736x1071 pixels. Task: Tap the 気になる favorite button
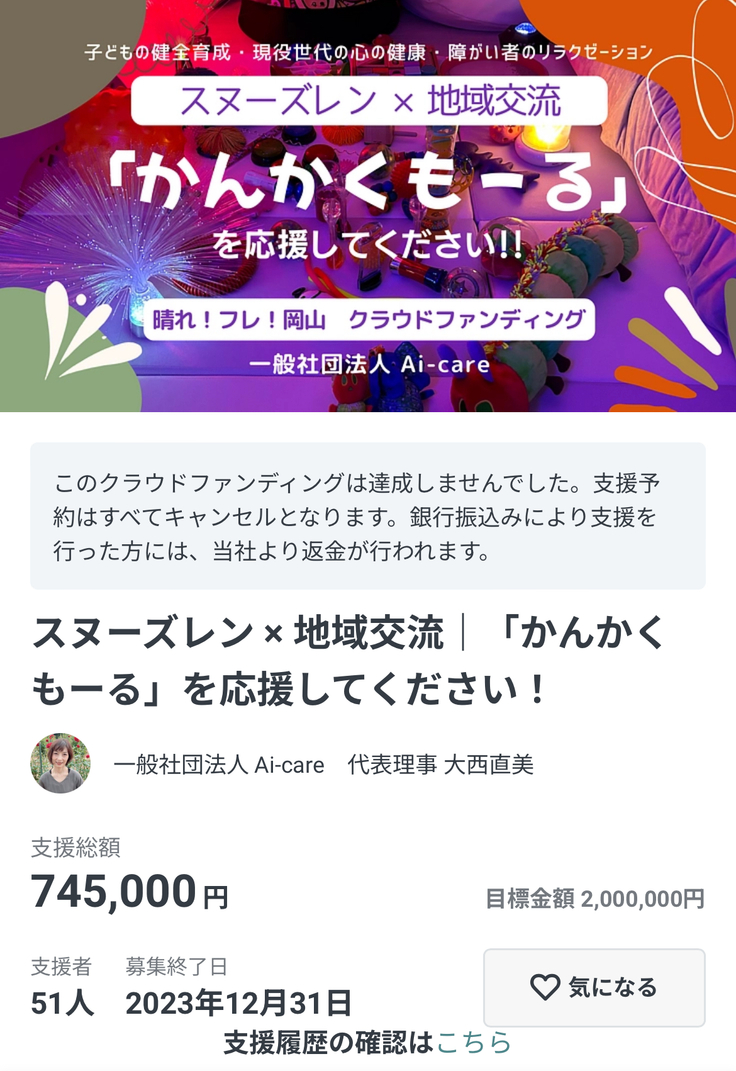(594, 988)
